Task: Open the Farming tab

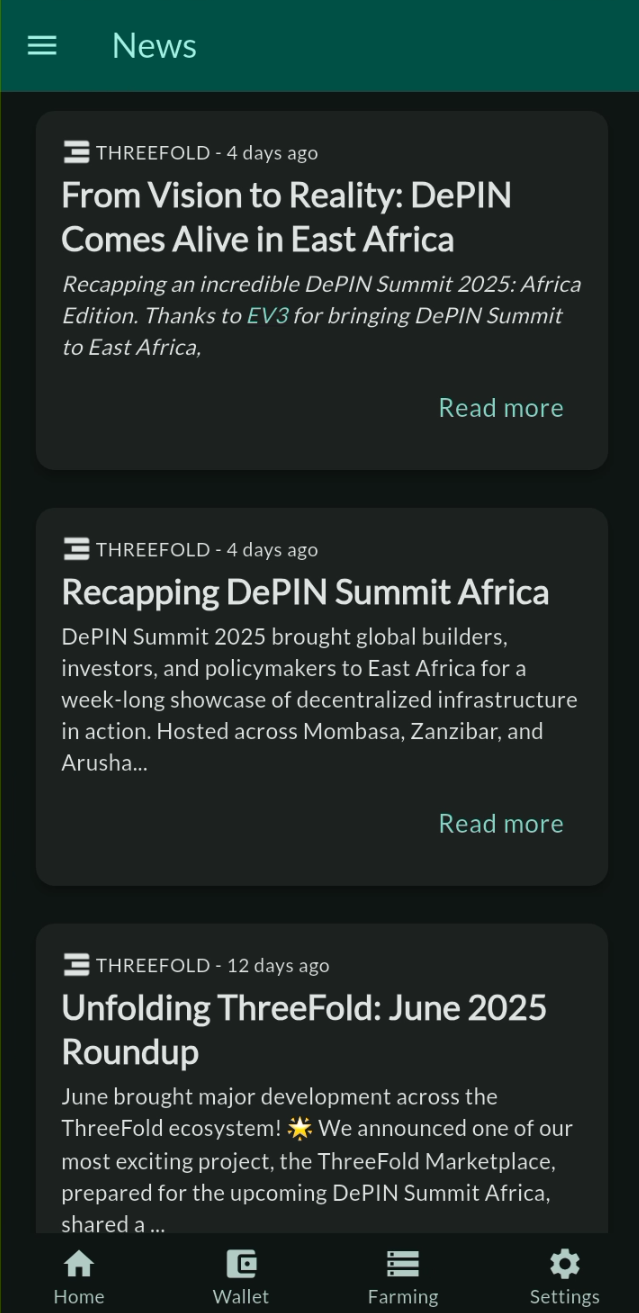Action: (403, 1277)
